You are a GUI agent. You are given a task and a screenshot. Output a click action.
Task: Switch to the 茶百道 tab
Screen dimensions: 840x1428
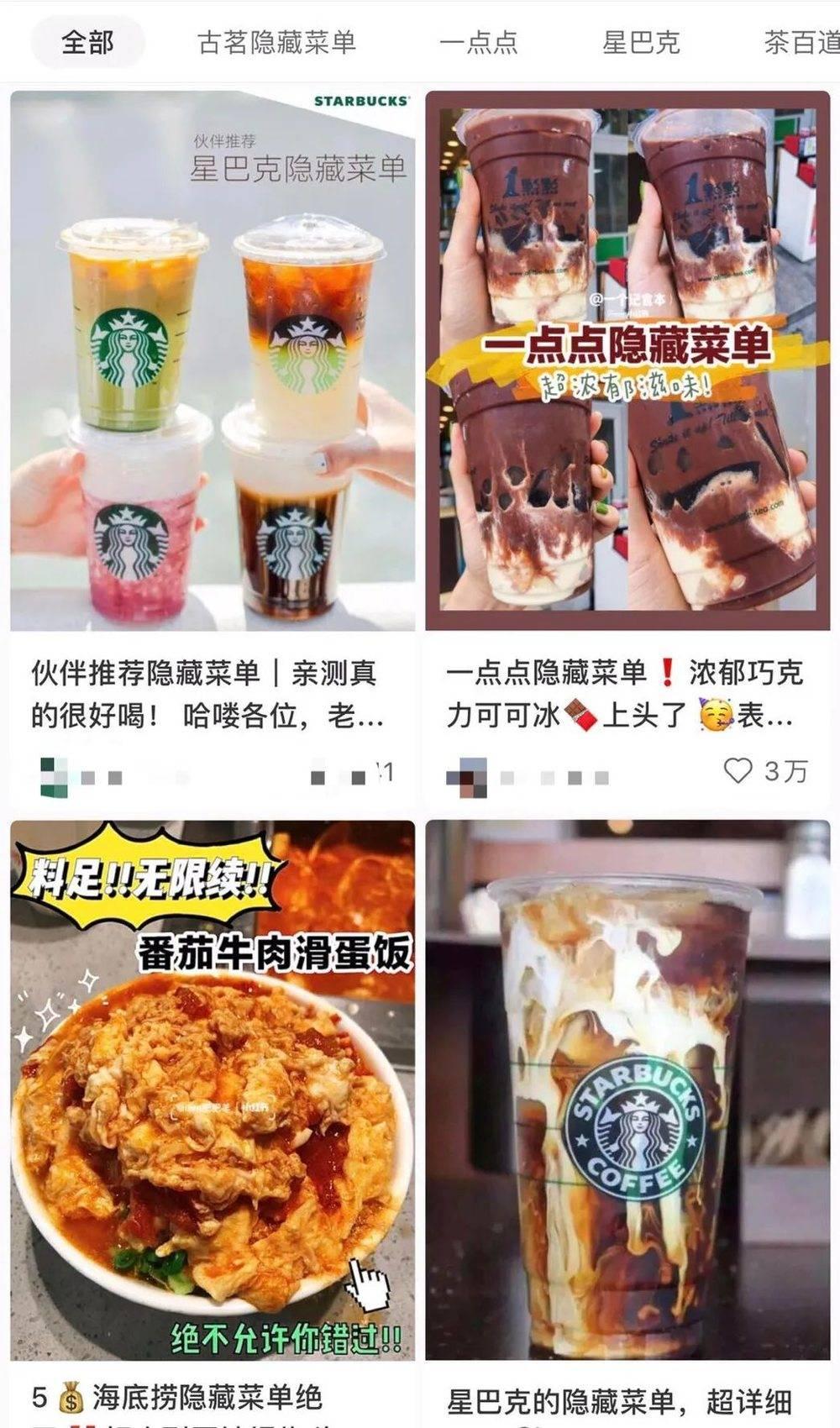coord(801,42)
